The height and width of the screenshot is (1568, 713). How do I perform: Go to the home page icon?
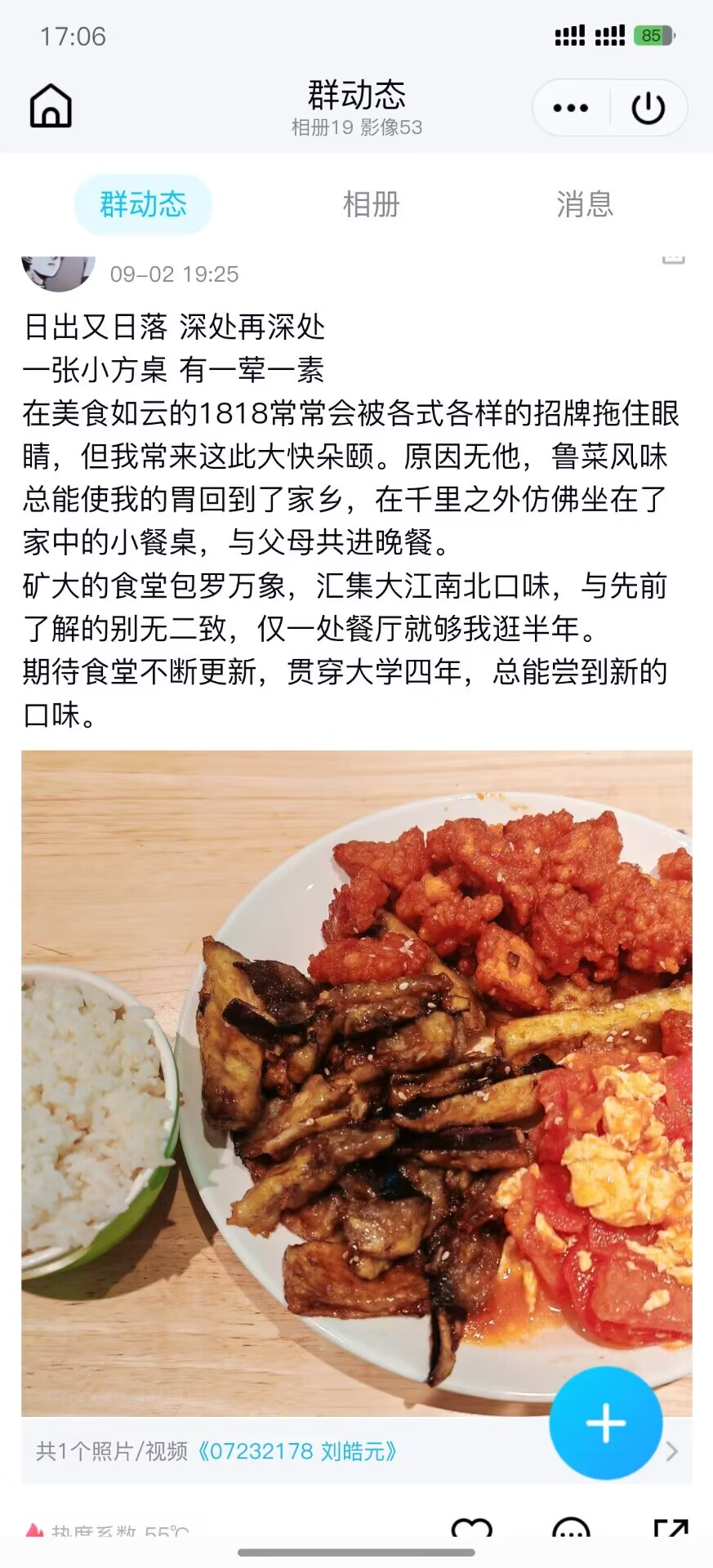[x=51, y=106]
